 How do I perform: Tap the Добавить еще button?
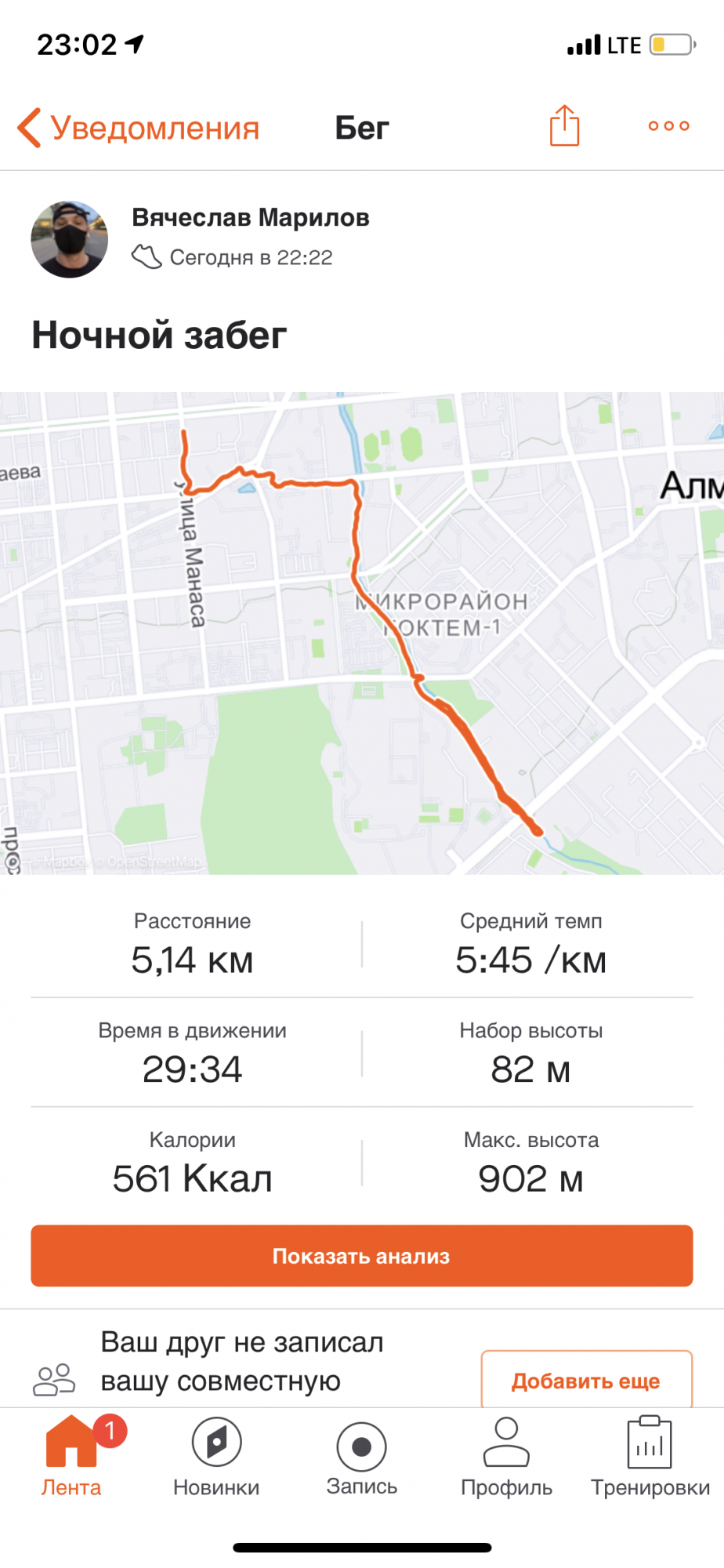[x=586, y=1381]
